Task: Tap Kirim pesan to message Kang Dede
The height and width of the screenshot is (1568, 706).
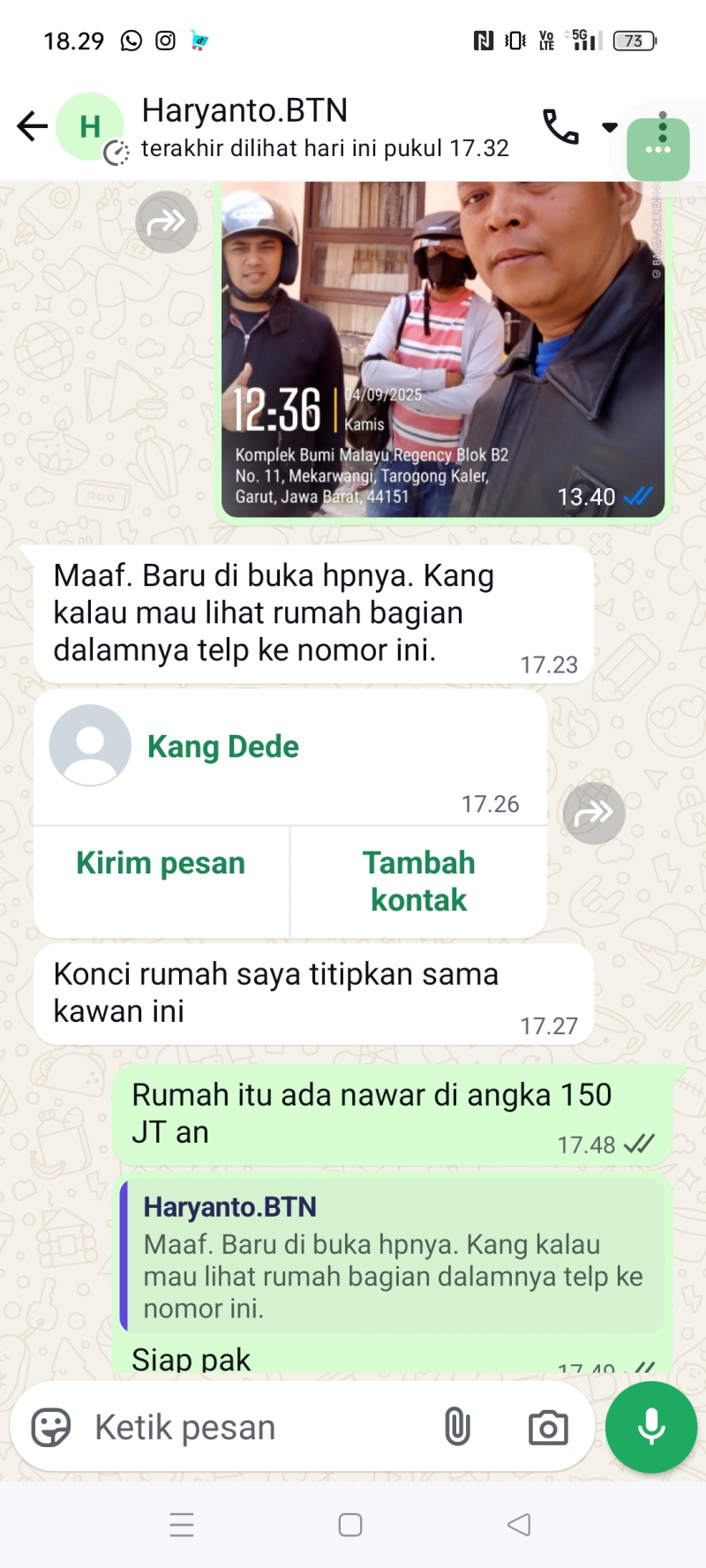Action: click(x=161, y=863)
